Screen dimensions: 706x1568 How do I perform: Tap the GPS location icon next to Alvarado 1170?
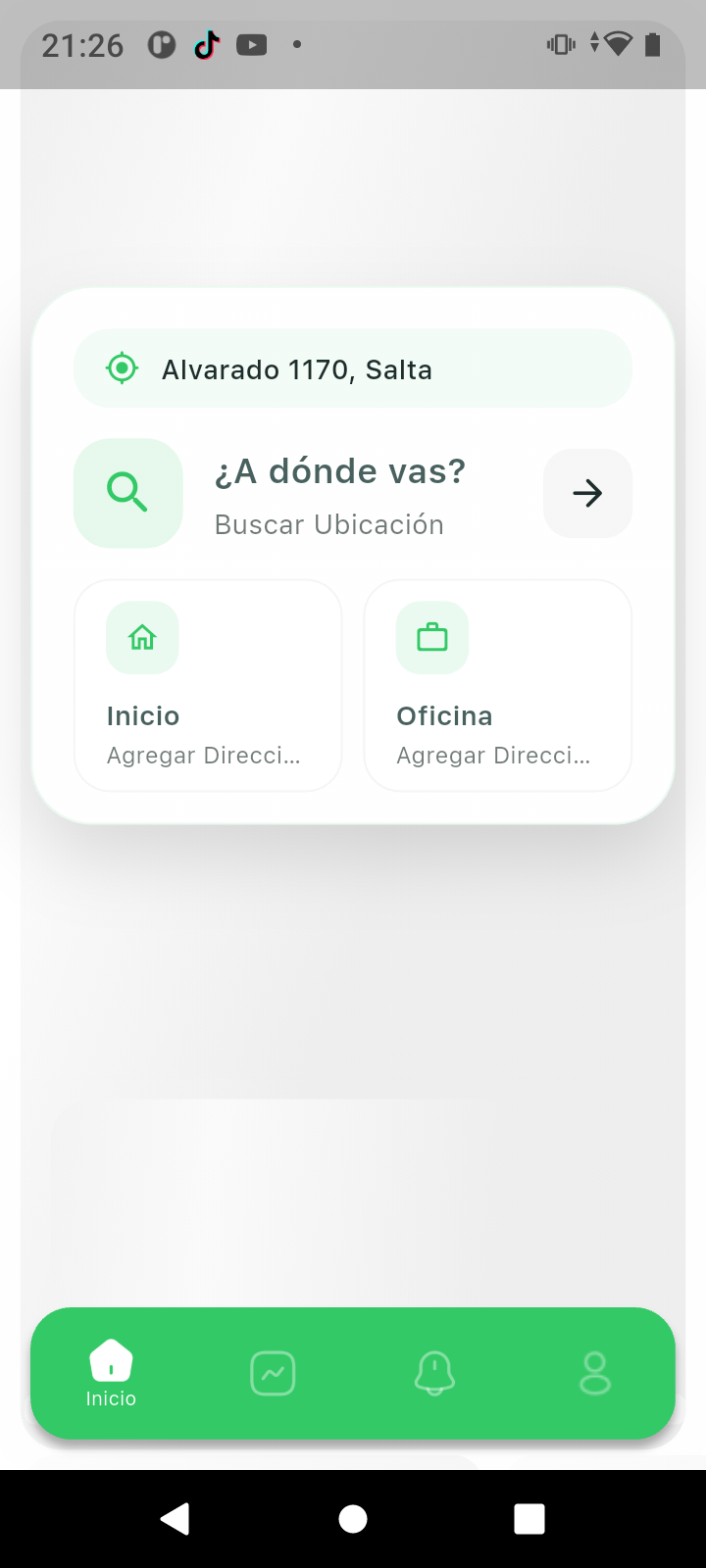(121, 367)
